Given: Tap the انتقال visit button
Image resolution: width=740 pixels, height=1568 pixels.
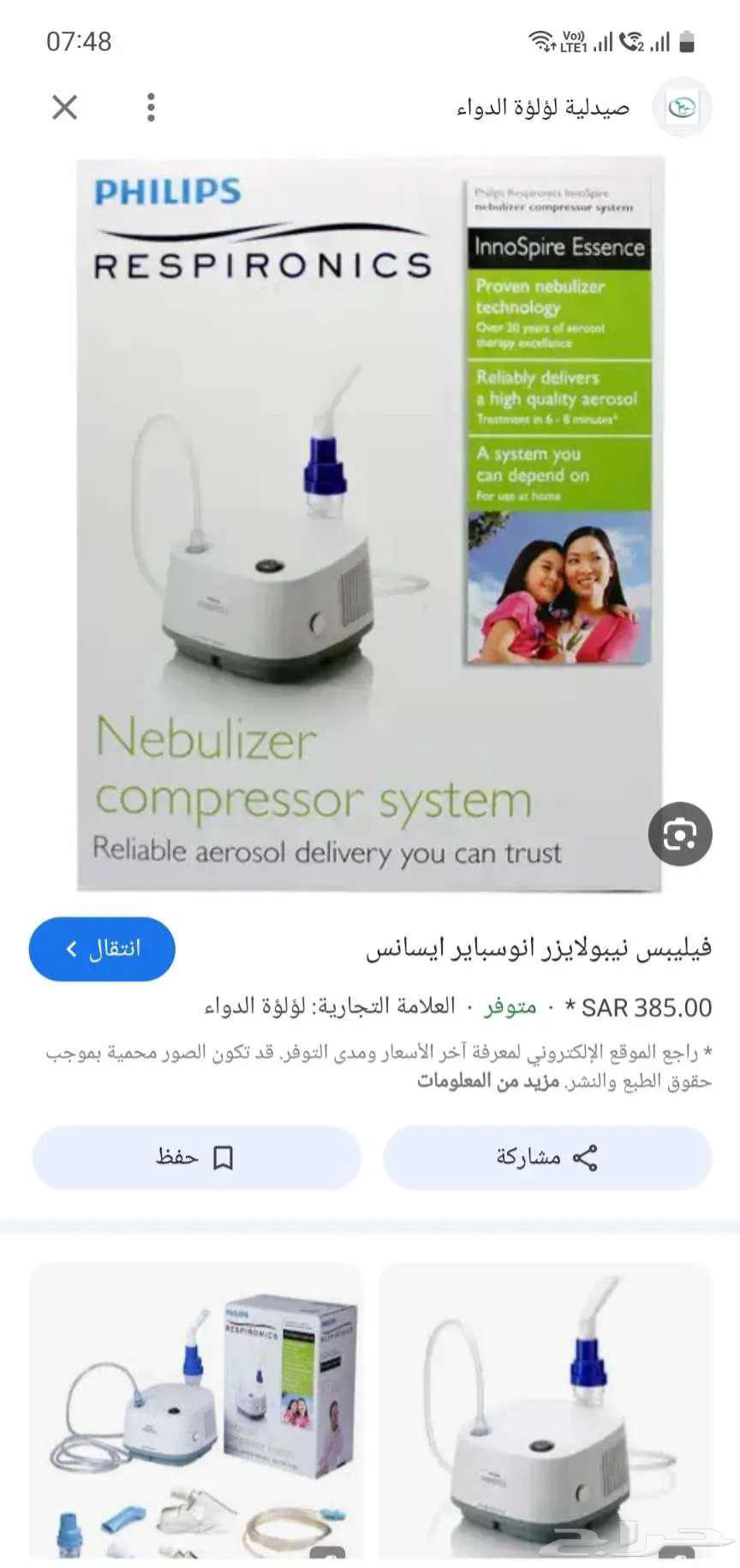Looking at the screenshot, I should pos(102,949).
